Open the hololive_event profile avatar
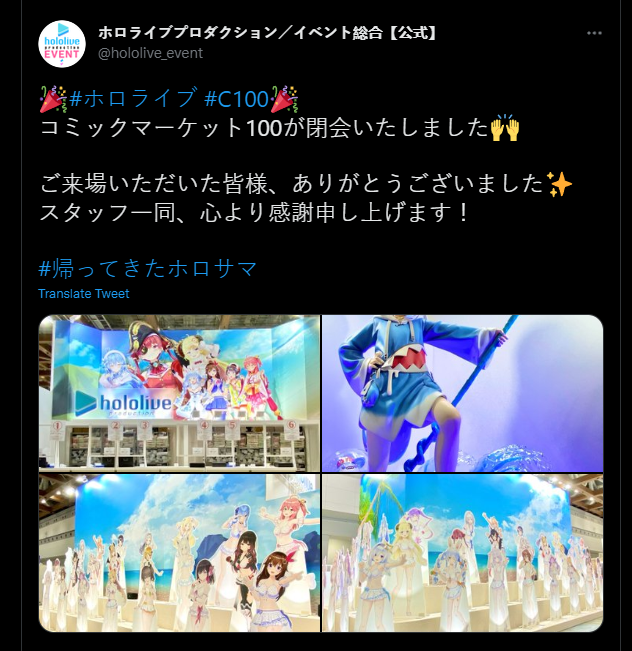Image resolution: width=632 pixels, height=651 pixels. (62, 44)
